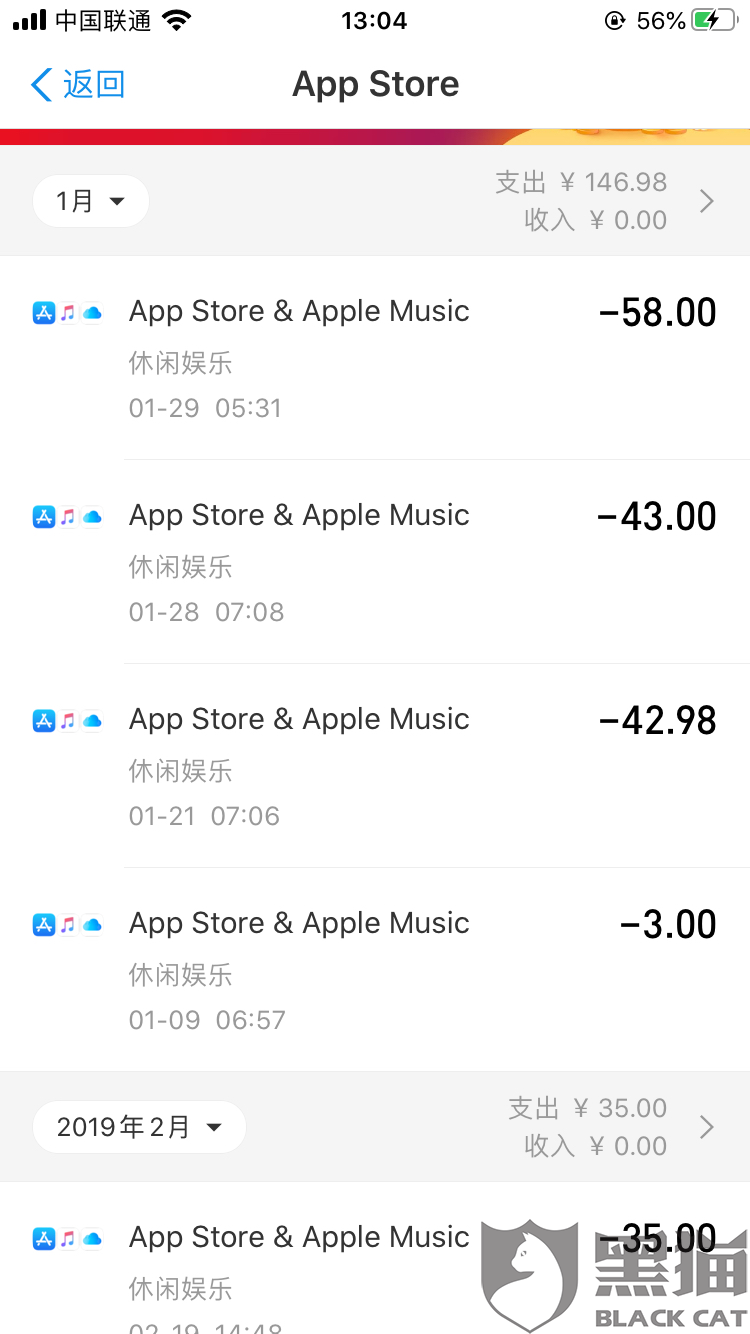Open the 1月 month dropdown
The height and width of the screenshot is (1334, 750).
90,201
